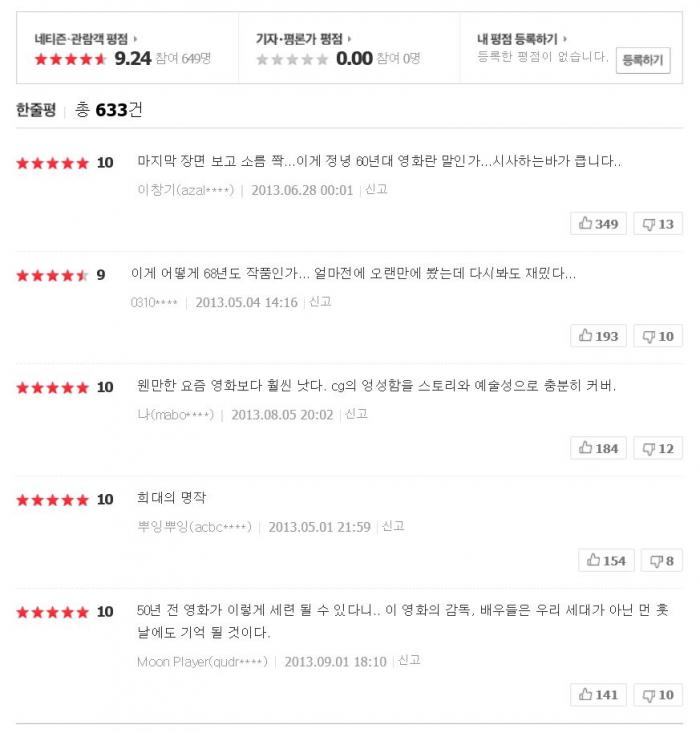Like Moon Player's review with 141 likes
700x733 pixels.
click(598, 694)
